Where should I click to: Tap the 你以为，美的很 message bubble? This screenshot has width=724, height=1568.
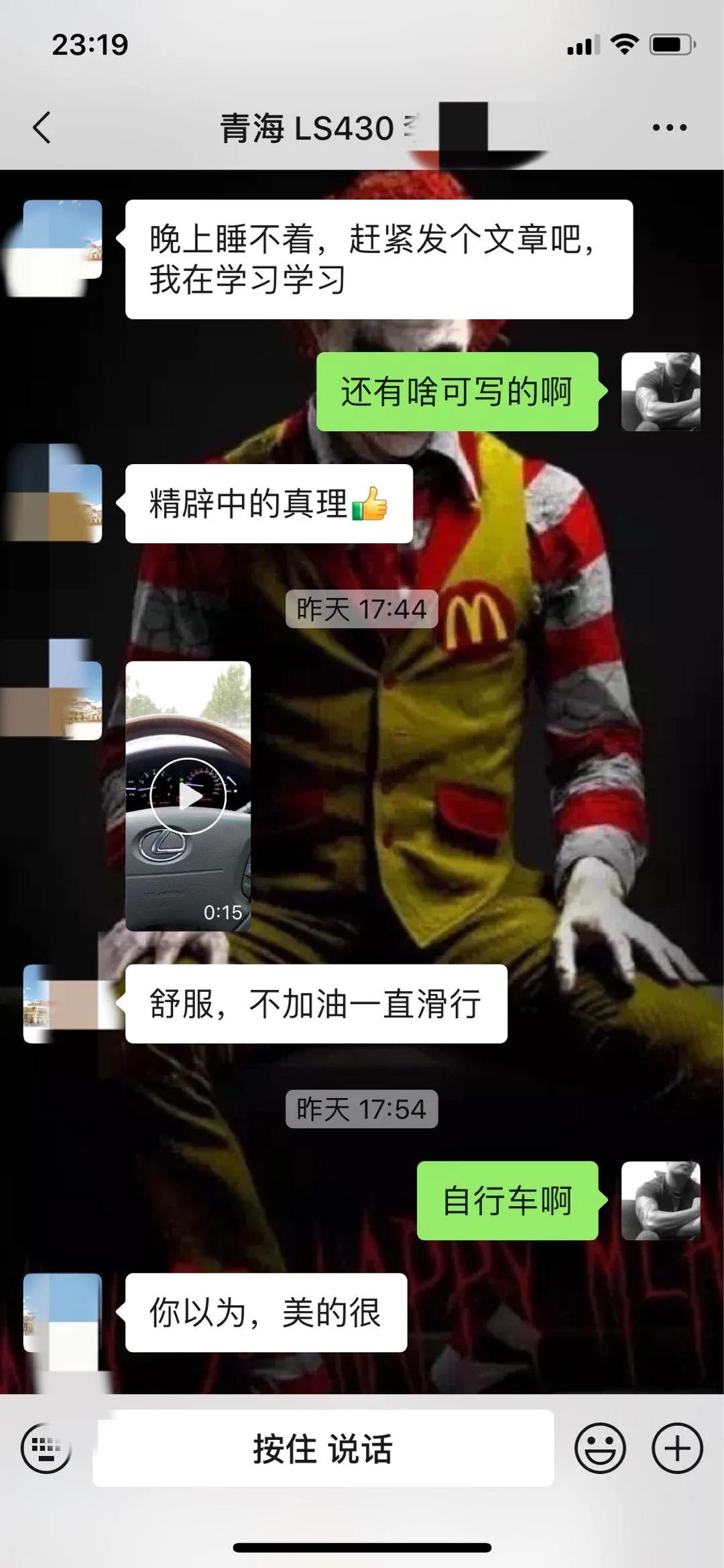(265, 1311)
